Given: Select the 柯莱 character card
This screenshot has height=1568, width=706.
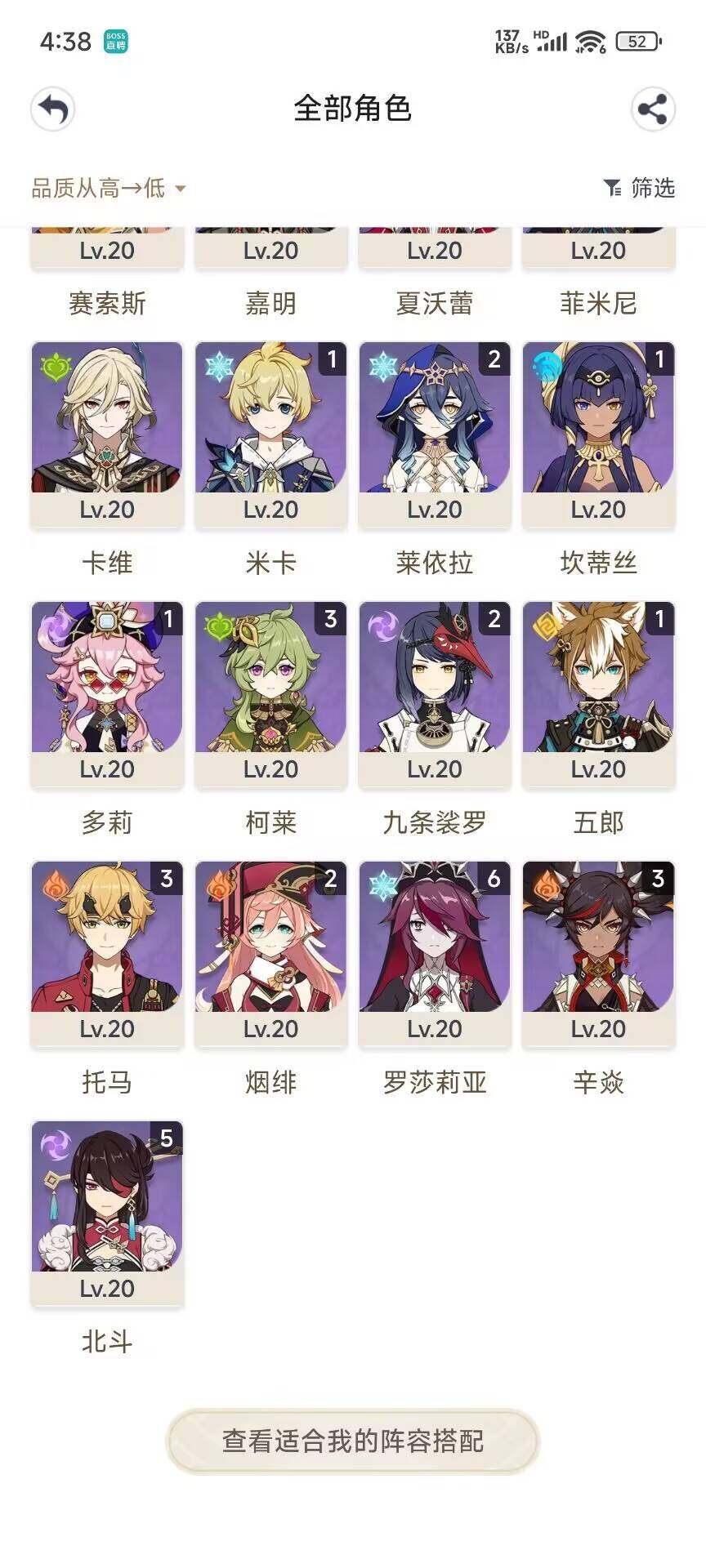Looking at the screenshot, I should click(270, 693).
